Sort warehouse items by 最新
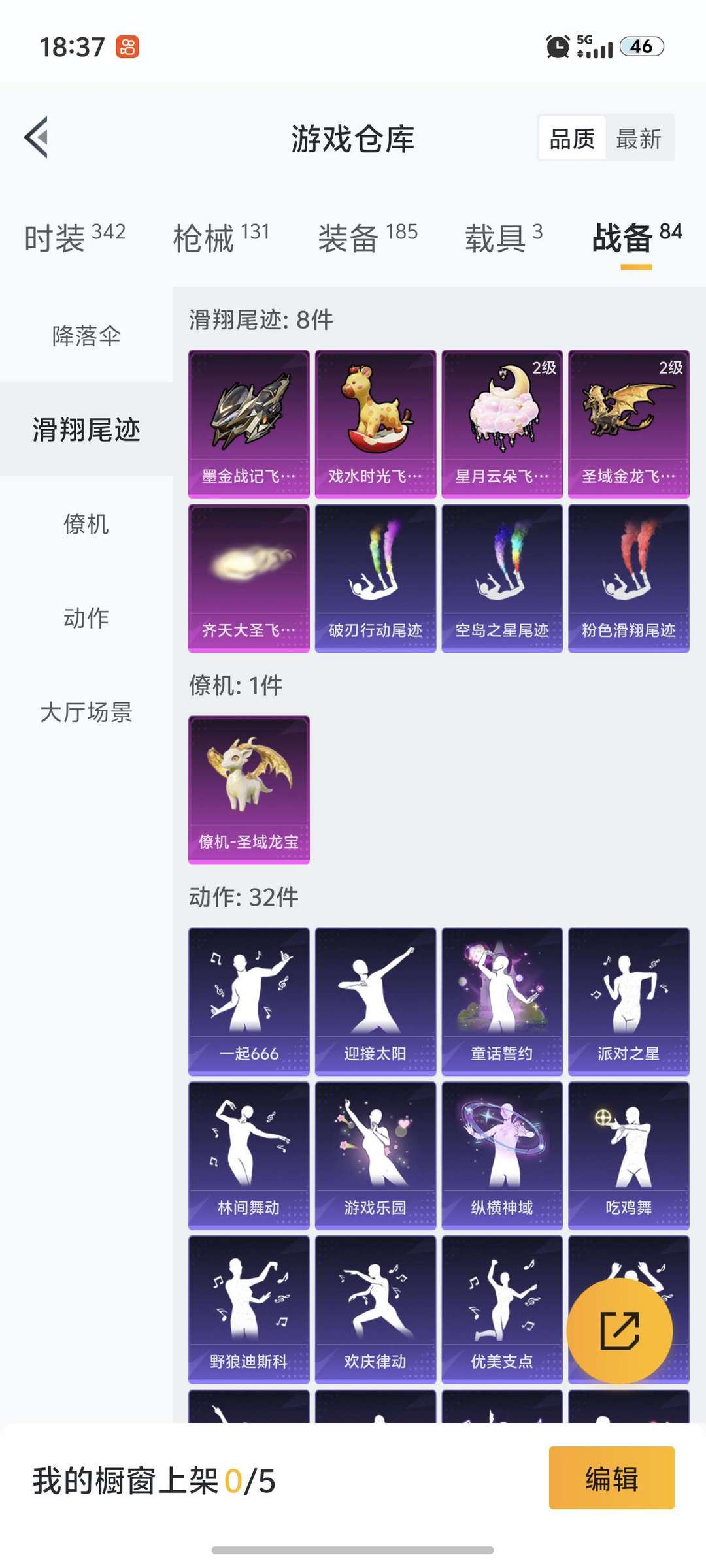 [639, 139]
